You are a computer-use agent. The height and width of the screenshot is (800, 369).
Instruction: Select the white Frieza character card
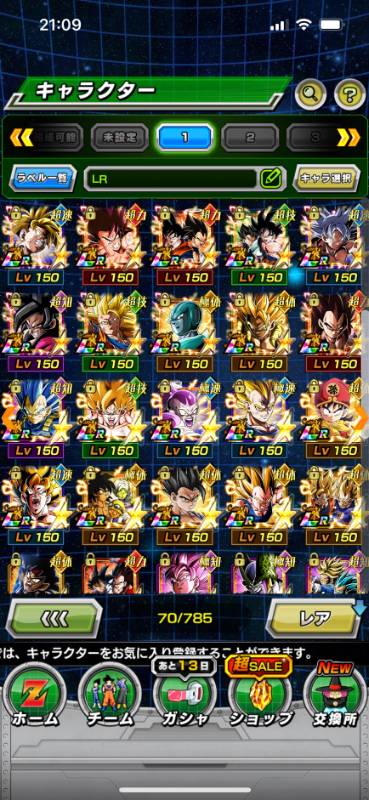pos(185,418)
